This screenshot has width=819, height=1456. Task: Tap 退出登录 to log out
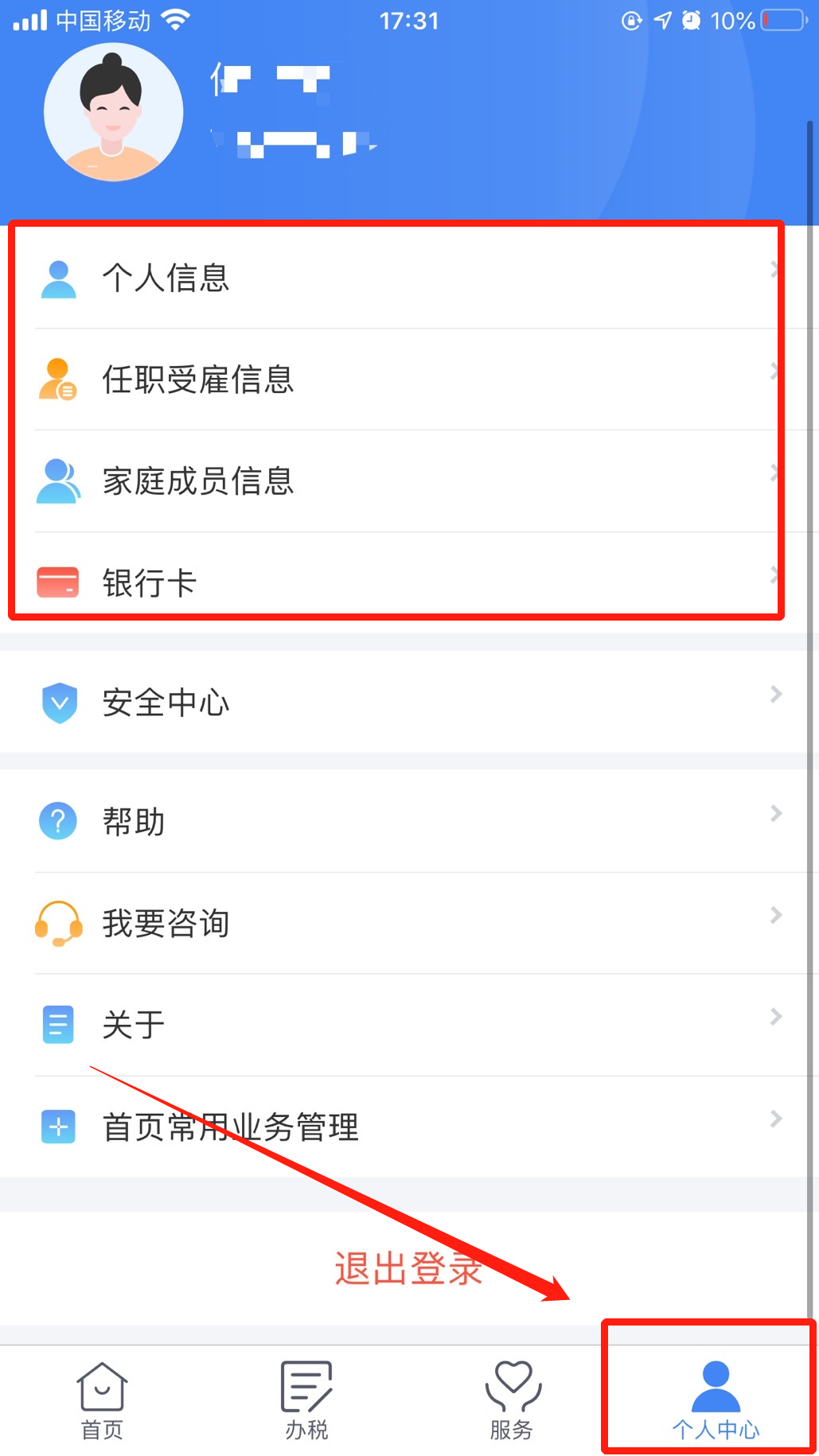coord(408,1268)
